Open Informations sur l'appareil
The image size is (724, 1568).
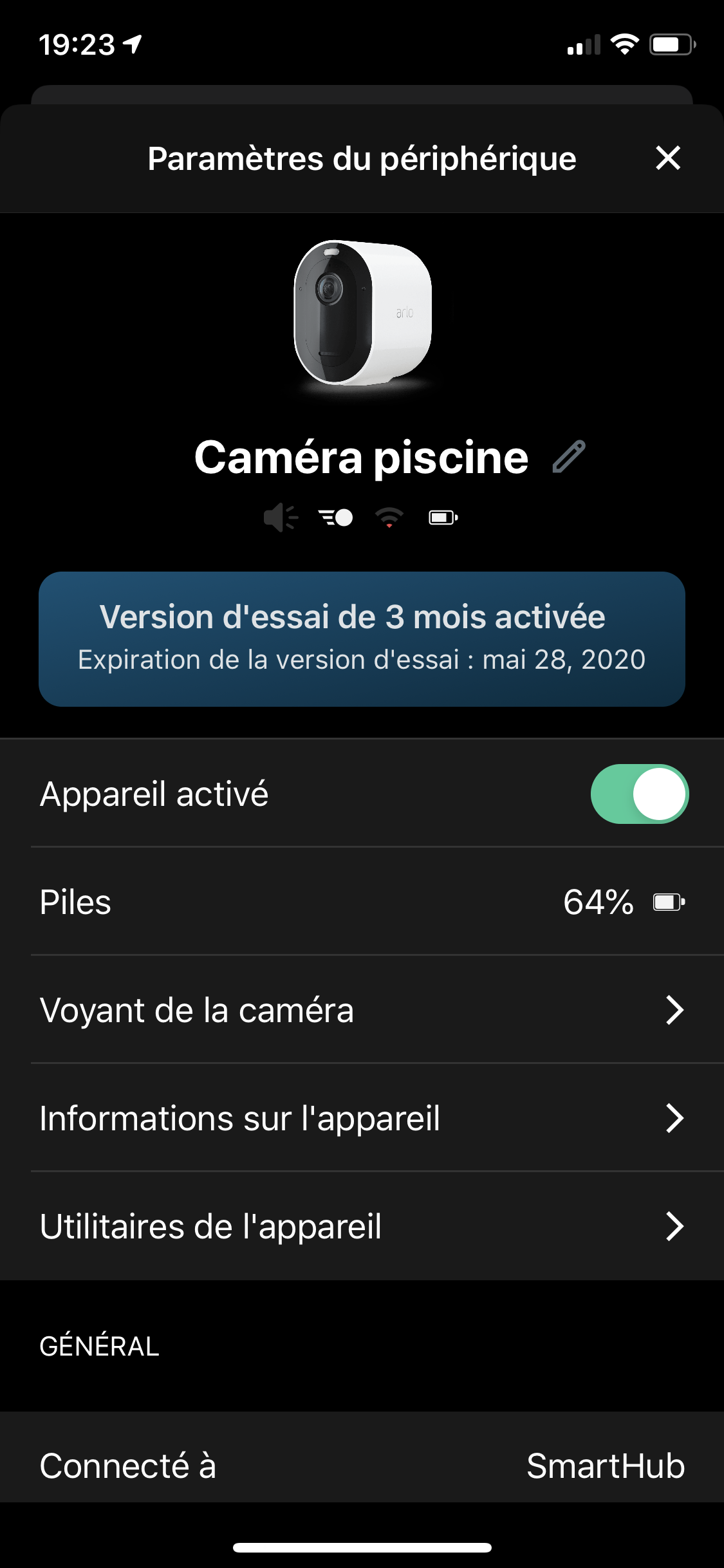pos(362,1118)
